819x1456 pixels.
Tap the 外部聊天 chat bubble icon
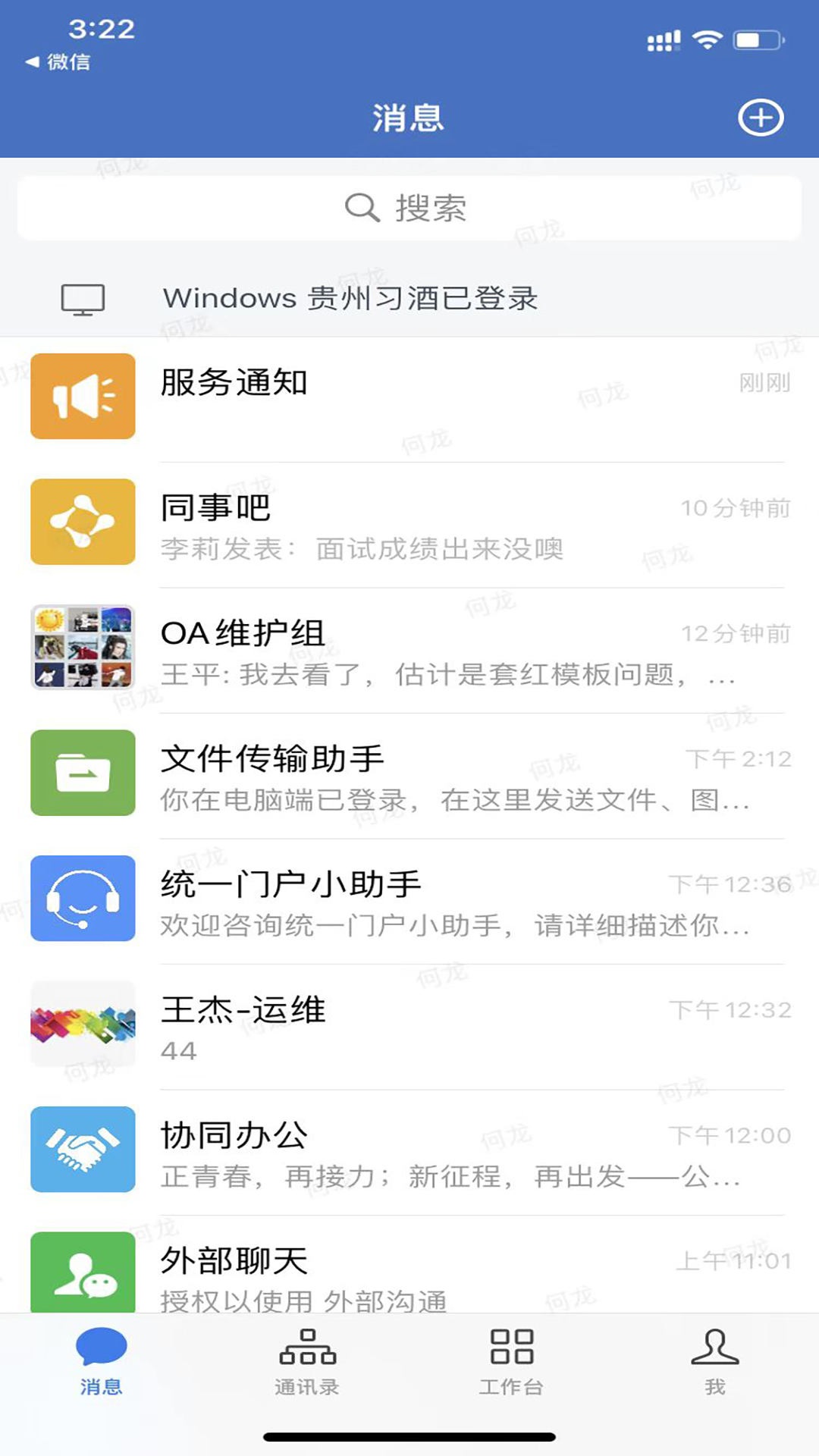pyautogui.click(x=82, y=1272)
